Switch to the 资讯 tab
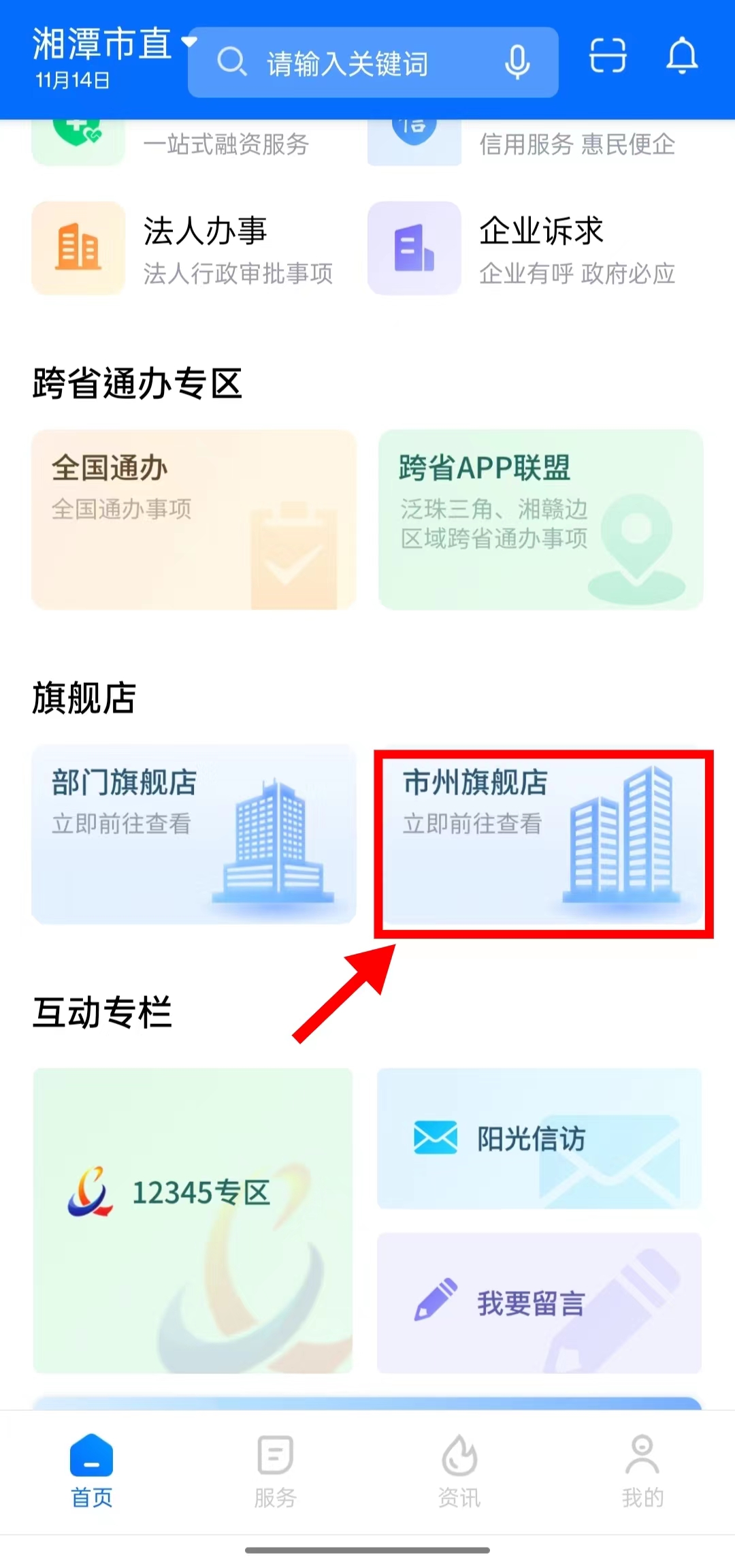This screenshot has height=1568, width=735. click(459, 1471)
